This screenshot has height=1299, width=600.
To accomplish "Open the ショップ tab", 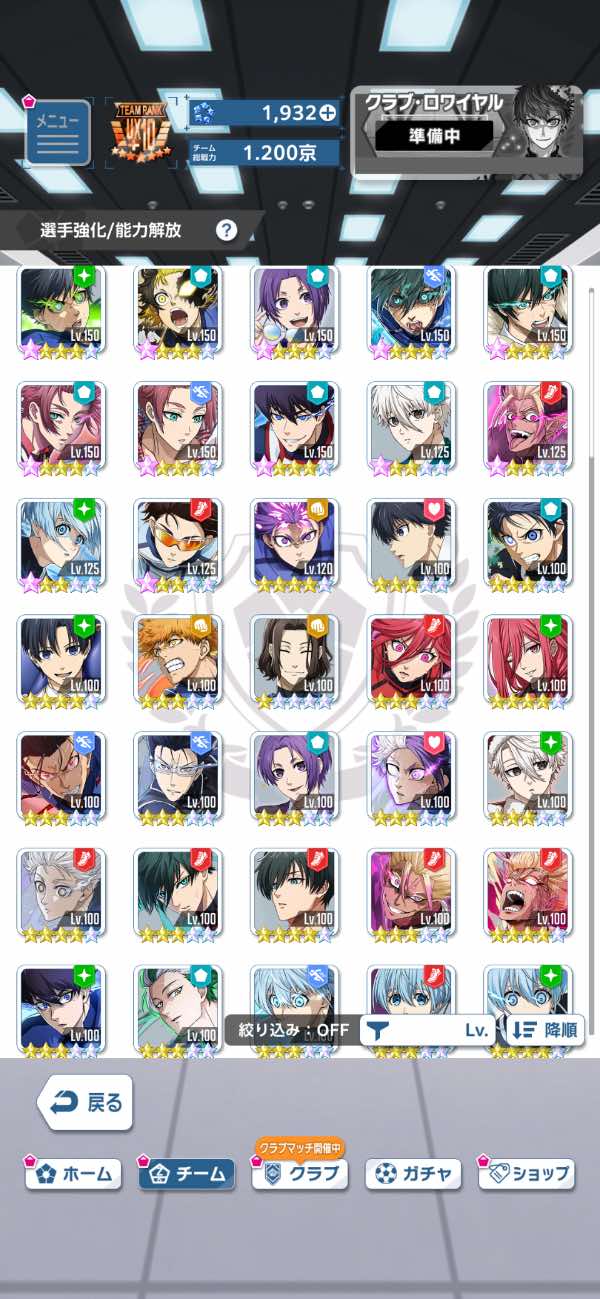I will [527, 1174].
